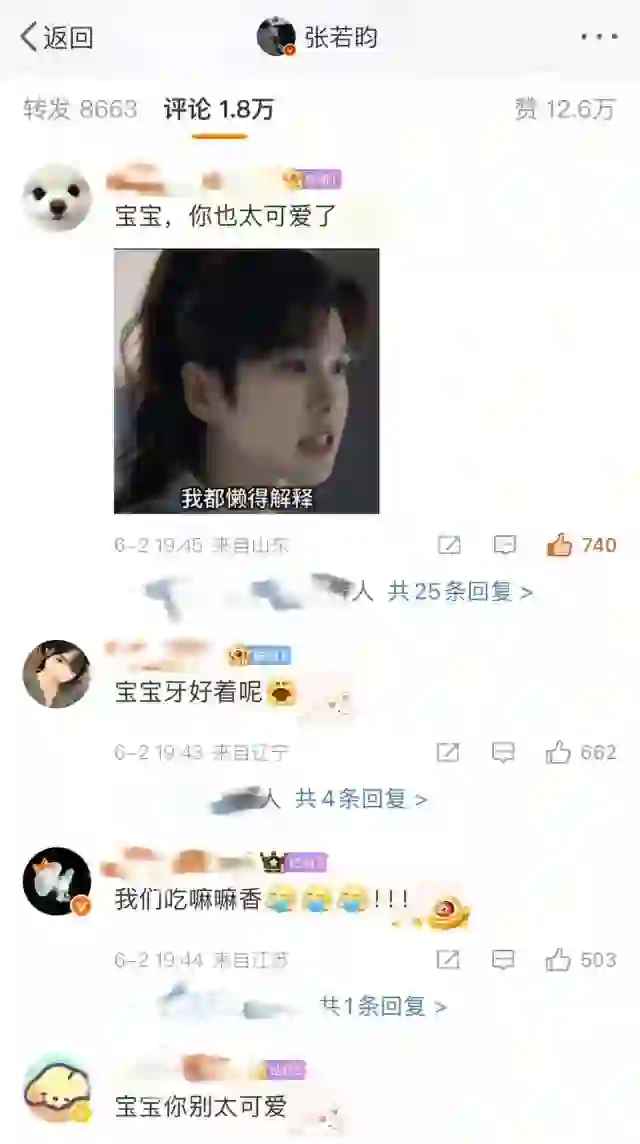The image size is (640, 1144).
Task: Open the three-dot overflow menu
Action: (x=598, y=38)
